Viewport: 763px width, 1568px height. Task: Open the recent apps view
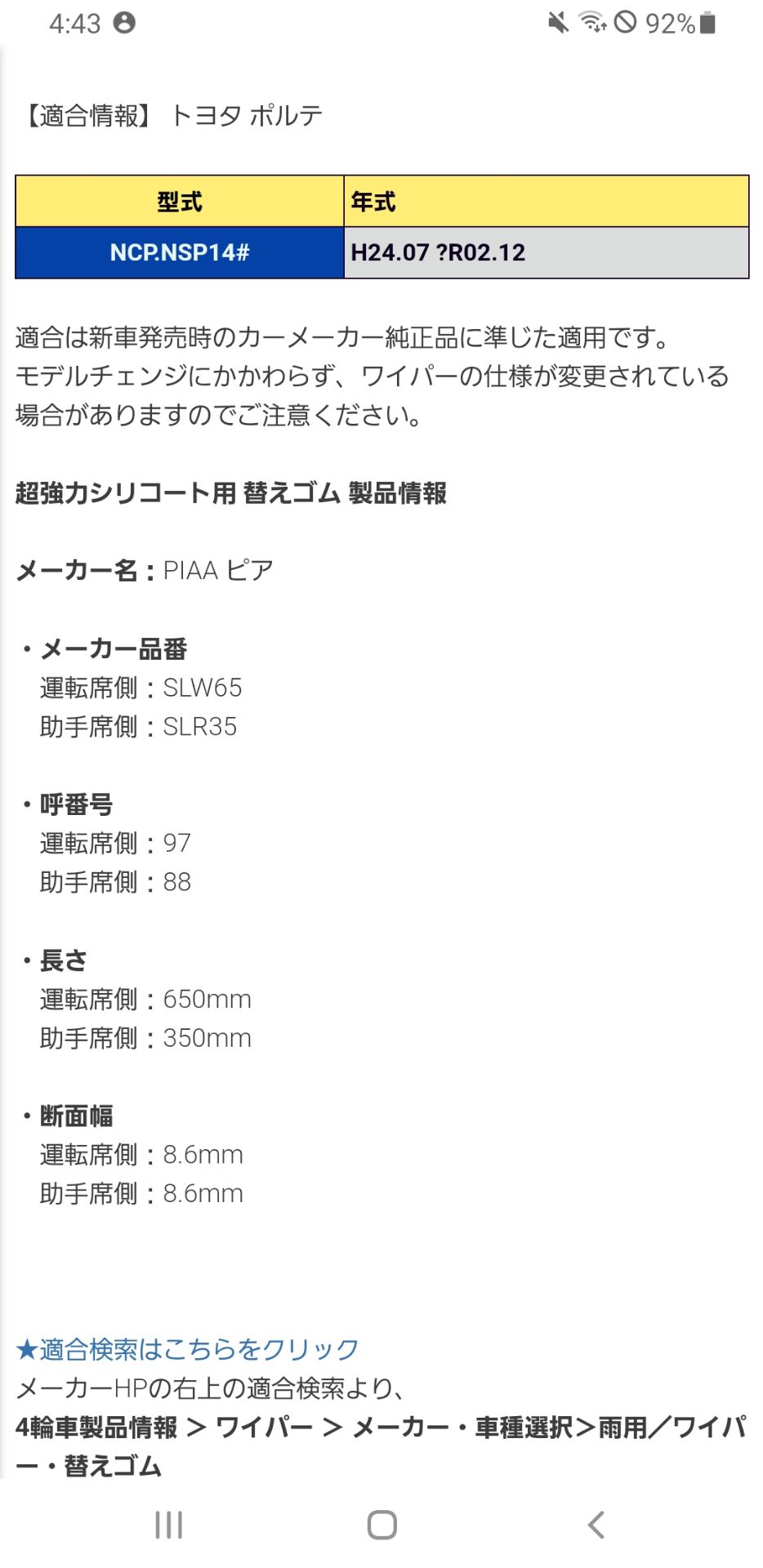click(x=168, y=1524)
